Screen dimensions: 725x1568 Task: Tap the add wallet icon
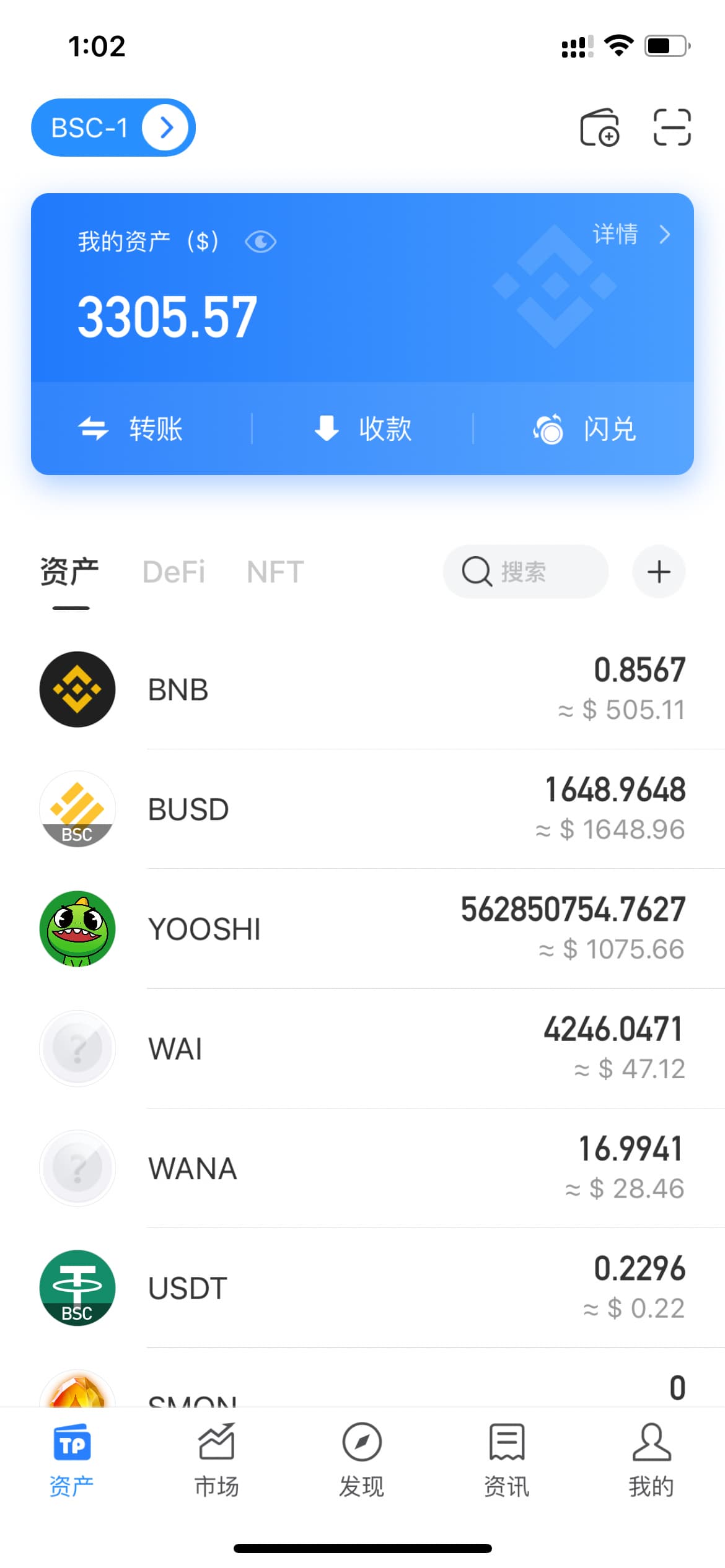[599, 128]
